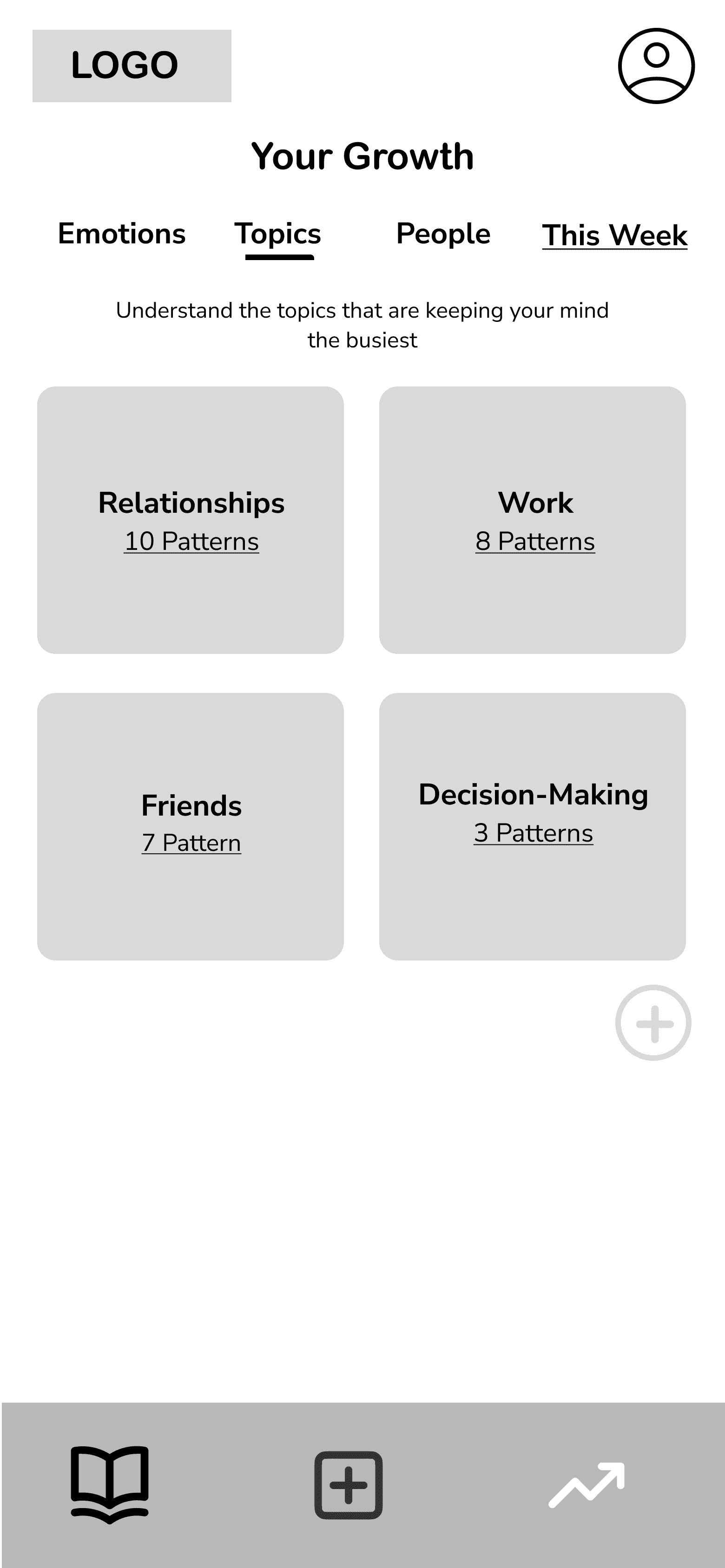725x1568 pixels.
Task: Create a new entry from the bottom bar
Action: [349, 1485]
